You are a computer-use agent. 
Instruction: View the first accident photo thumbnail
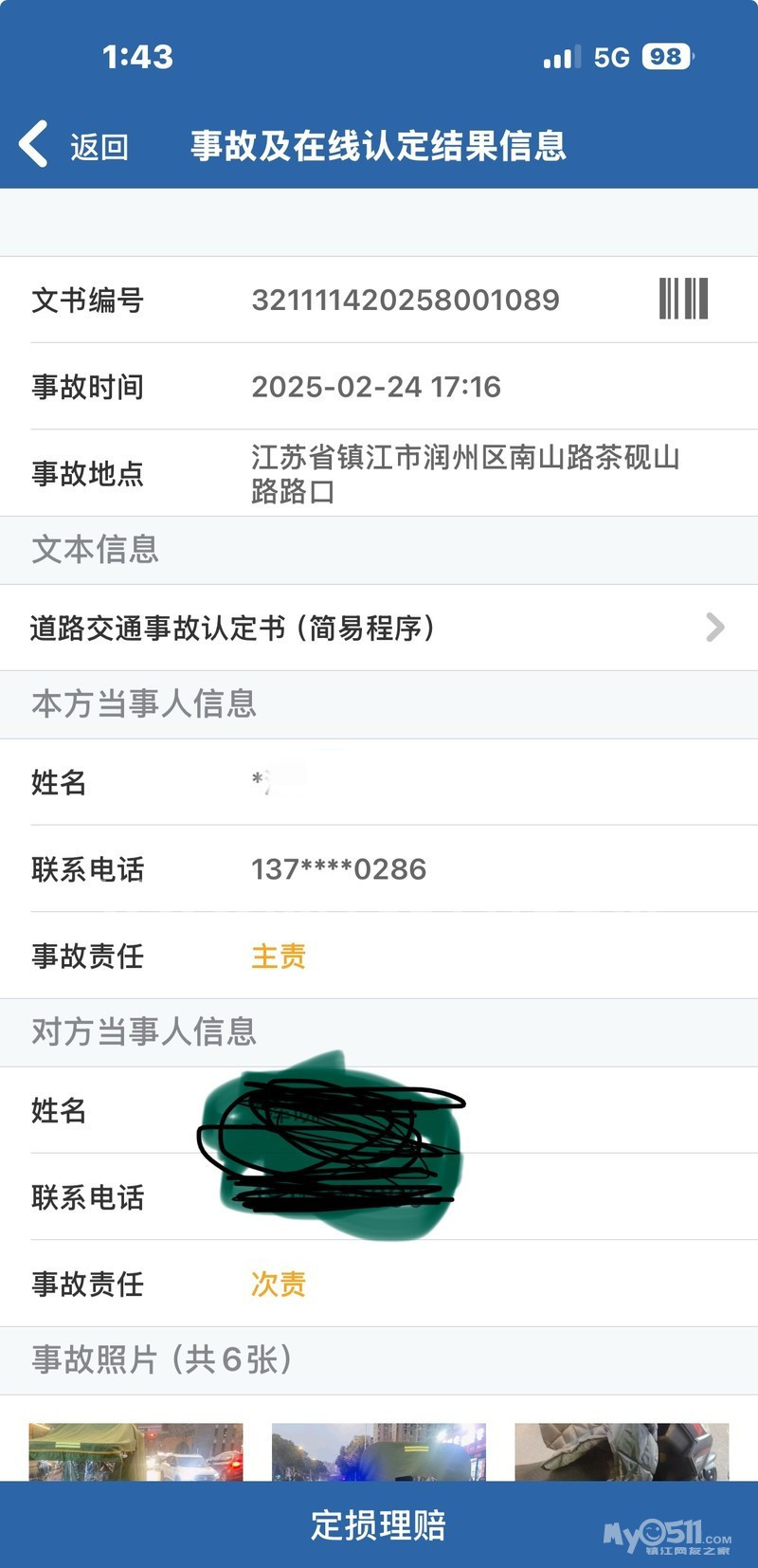(135, 1452)
